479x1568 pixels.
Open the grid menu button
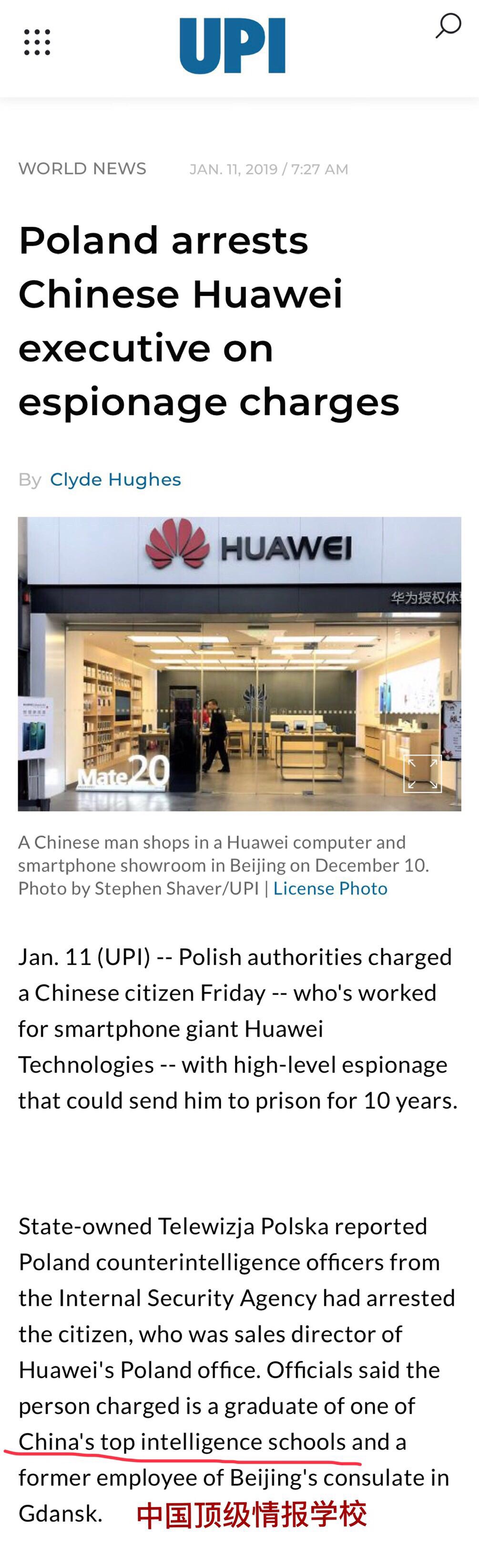[x=37, y=42]
